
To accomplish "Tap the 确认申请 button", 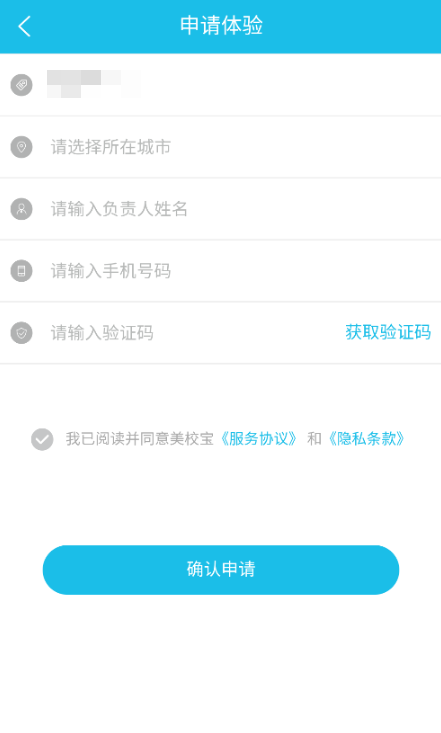I will [x=221, y=569].
